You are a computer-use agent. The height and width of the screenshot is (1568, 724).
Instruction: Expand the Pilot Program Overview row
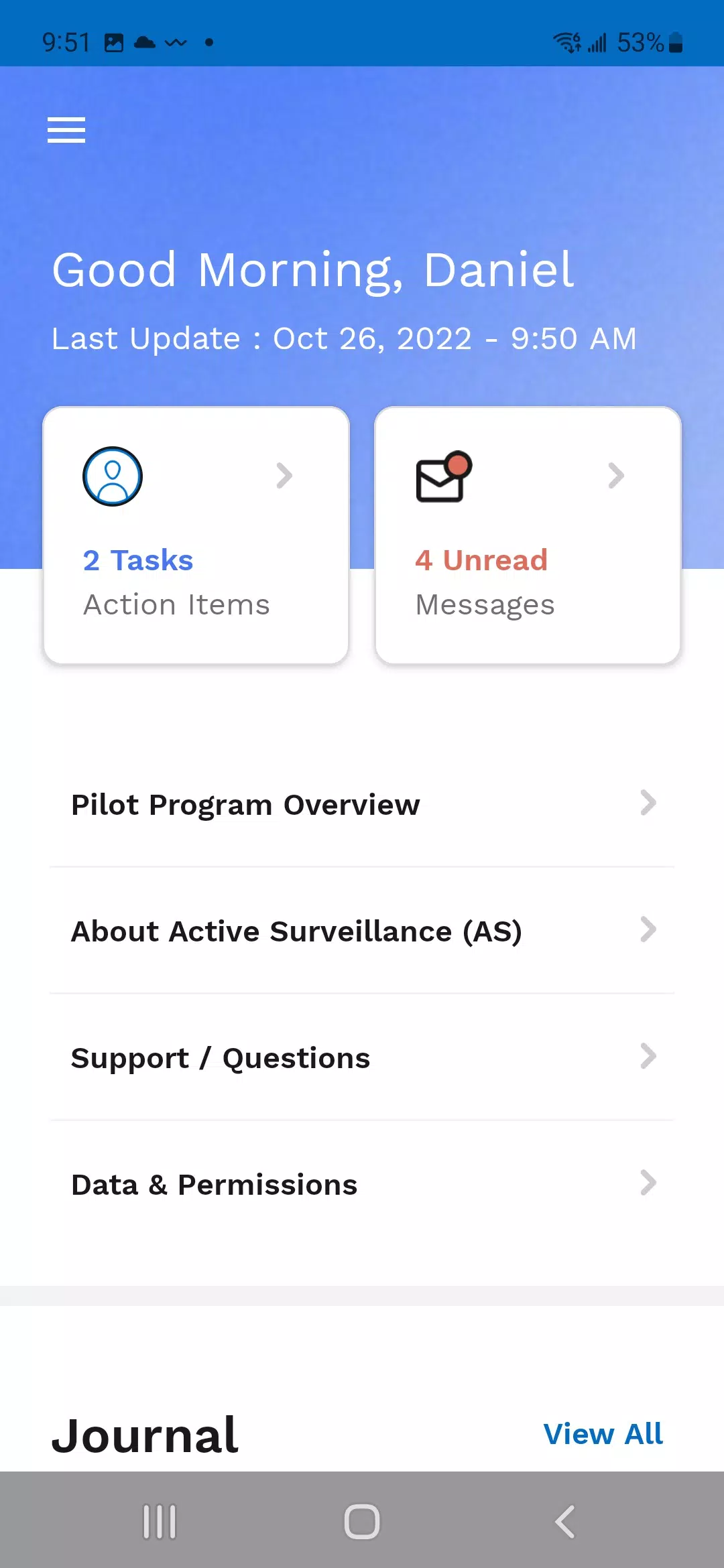coord(362,804)
